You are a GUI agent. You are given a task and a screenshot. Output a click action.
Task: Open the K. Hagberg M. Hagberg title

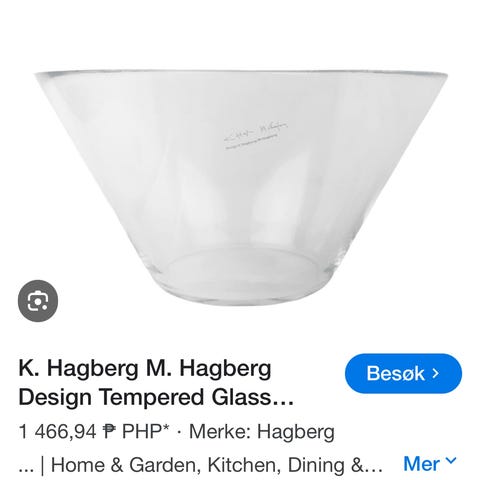click(156, 383)
